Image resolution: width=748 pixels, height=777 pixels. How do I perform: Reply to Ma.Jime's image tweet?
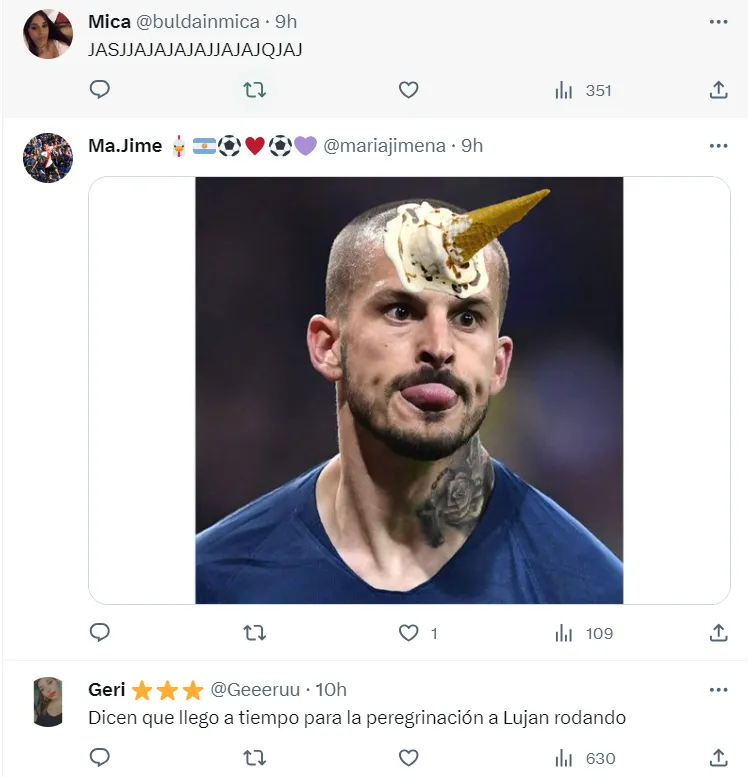pyautogui.click(x=100, y=633)
